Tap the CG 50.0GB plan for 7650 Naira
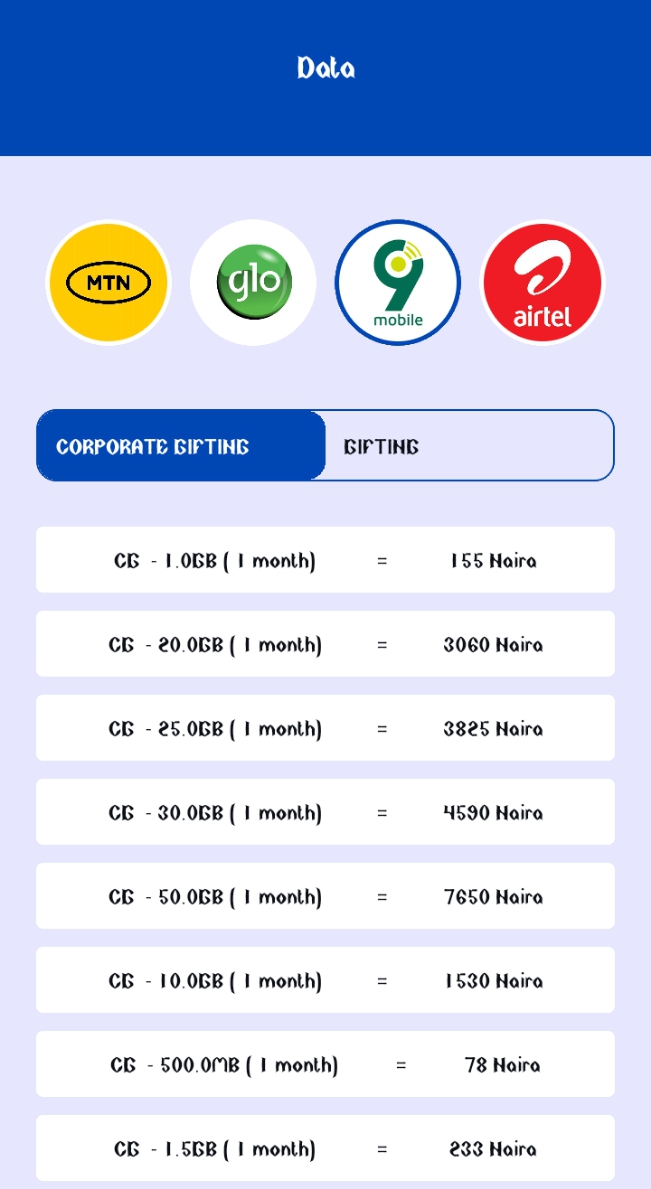 tap(325, 896)
